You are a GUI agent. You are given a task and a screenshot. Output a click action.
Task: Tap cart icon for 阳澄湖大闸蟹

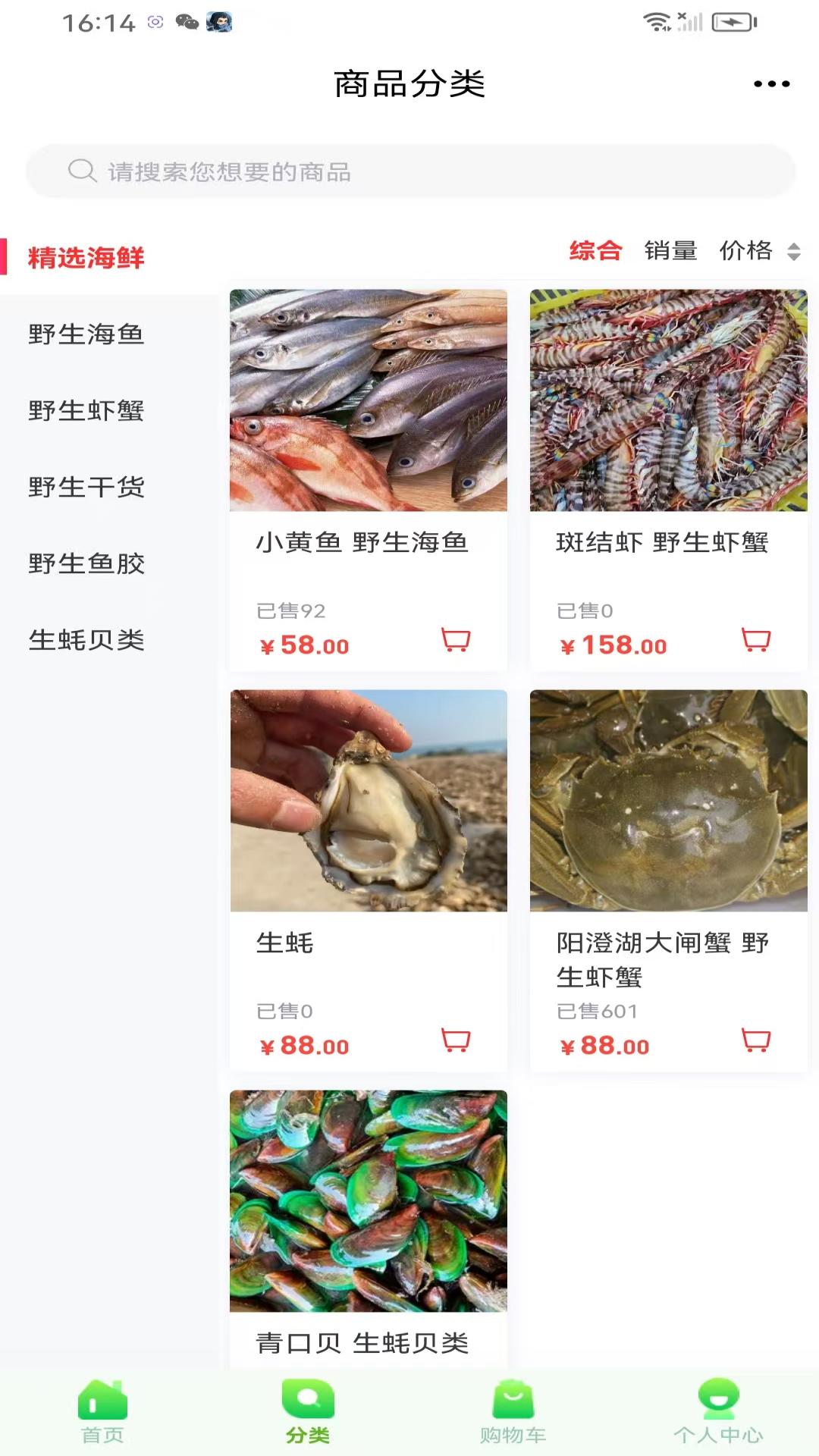(x=756, y=1041)
